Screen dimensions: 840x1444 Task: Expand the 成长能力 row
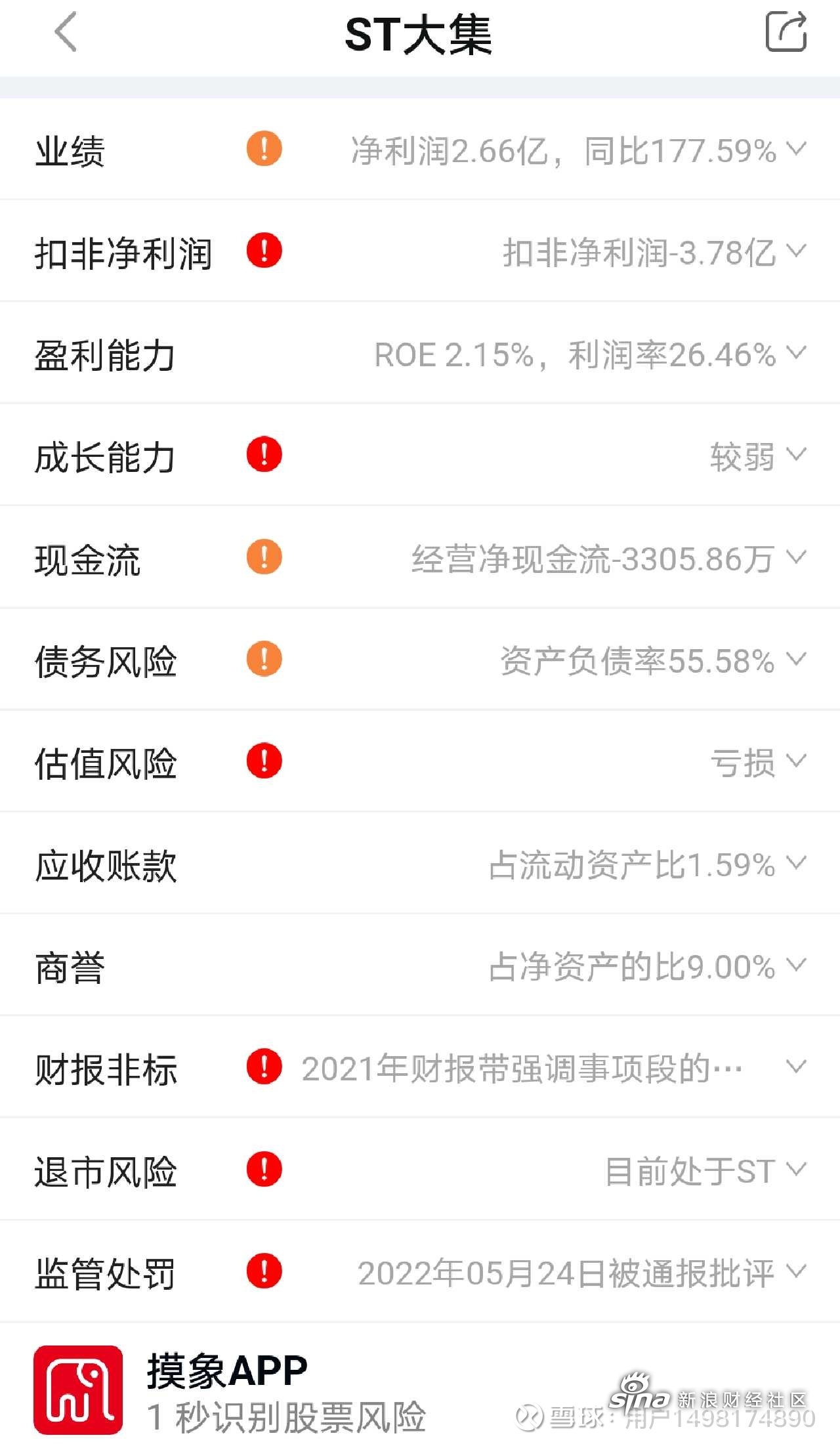[420, 456]
